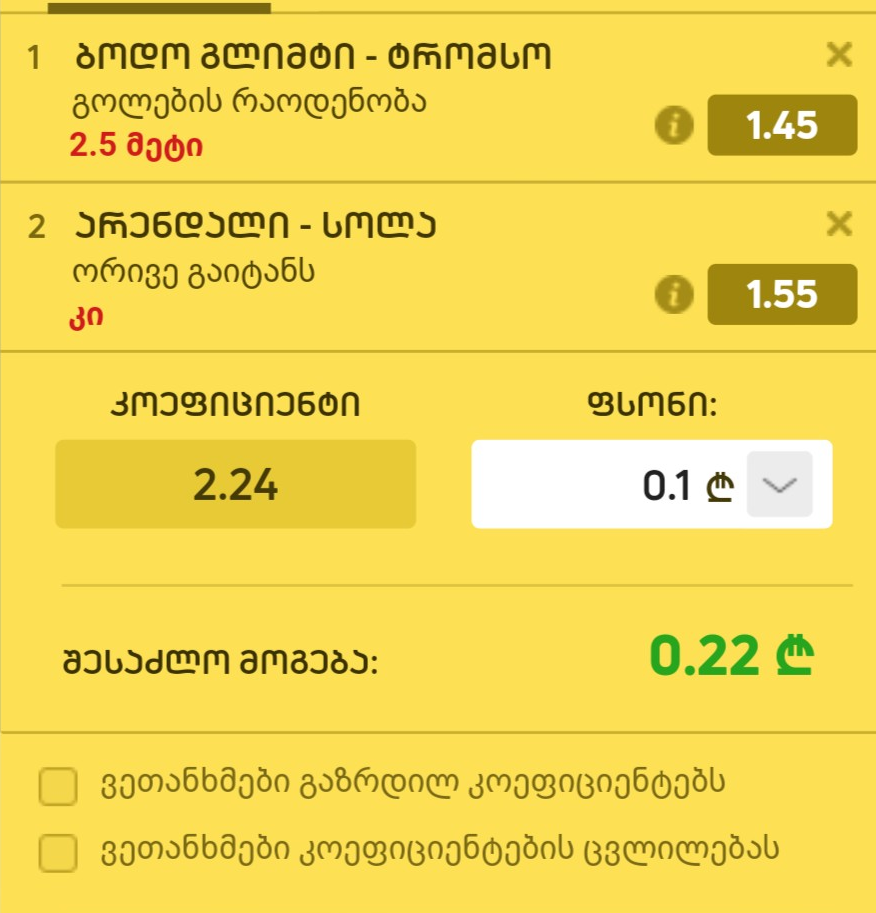The height and width of the screenshot is (913, 876).
Task: Open the stake amount dropdown chevron
Action: pyautogui.click(x=783, y=484)
